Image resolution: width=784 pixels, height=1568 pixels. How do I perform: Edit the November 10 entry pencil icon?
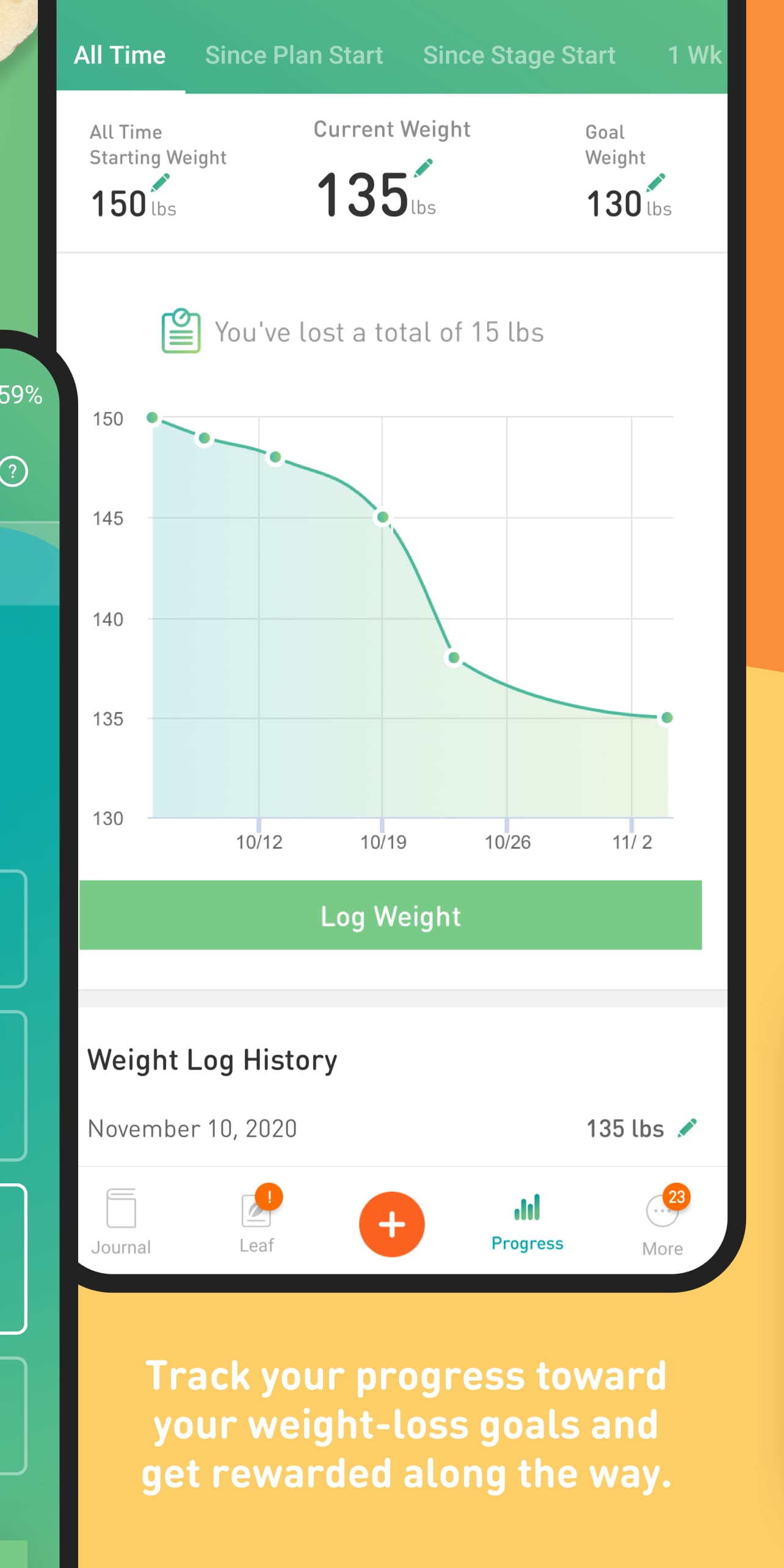point(687,1128)
